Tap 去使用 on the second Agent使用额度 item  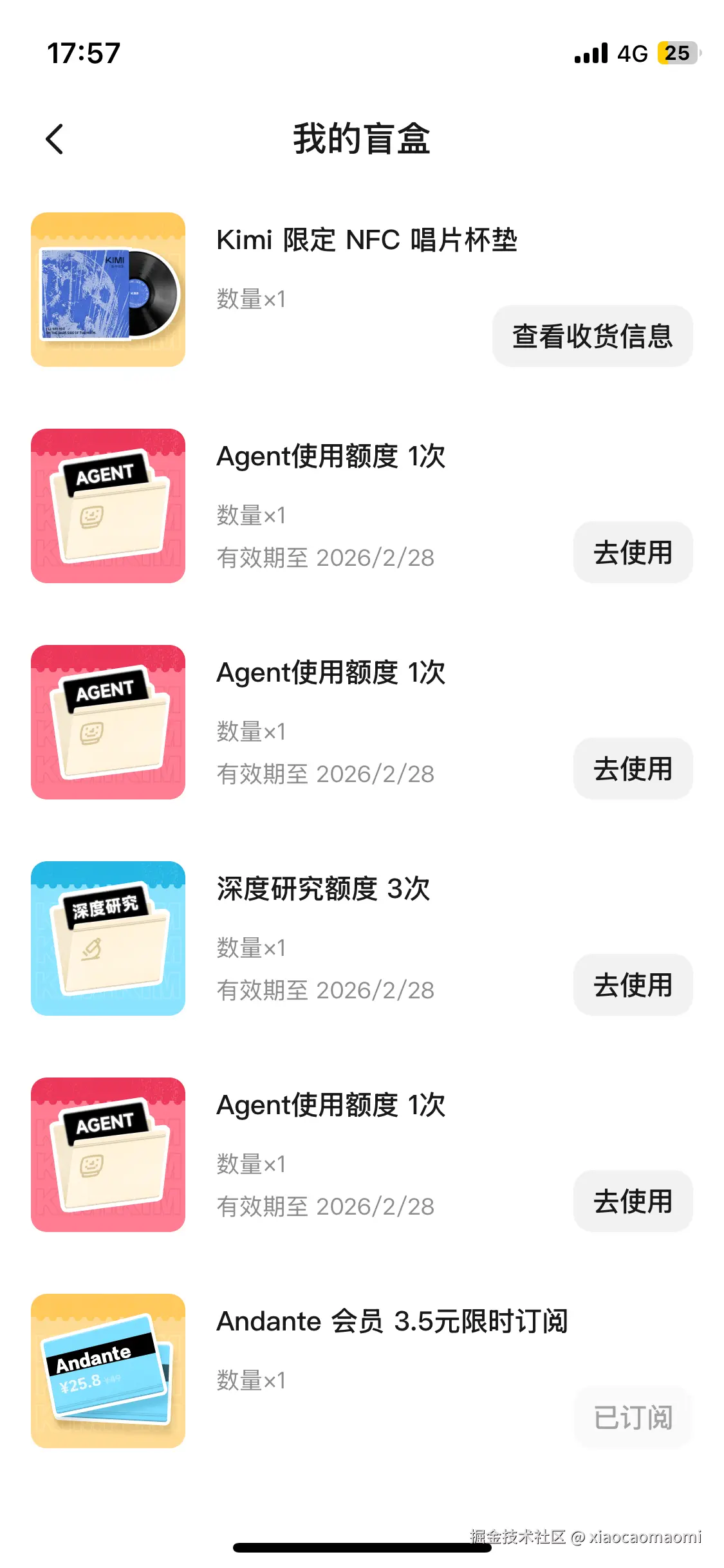(x=633, y=769)
